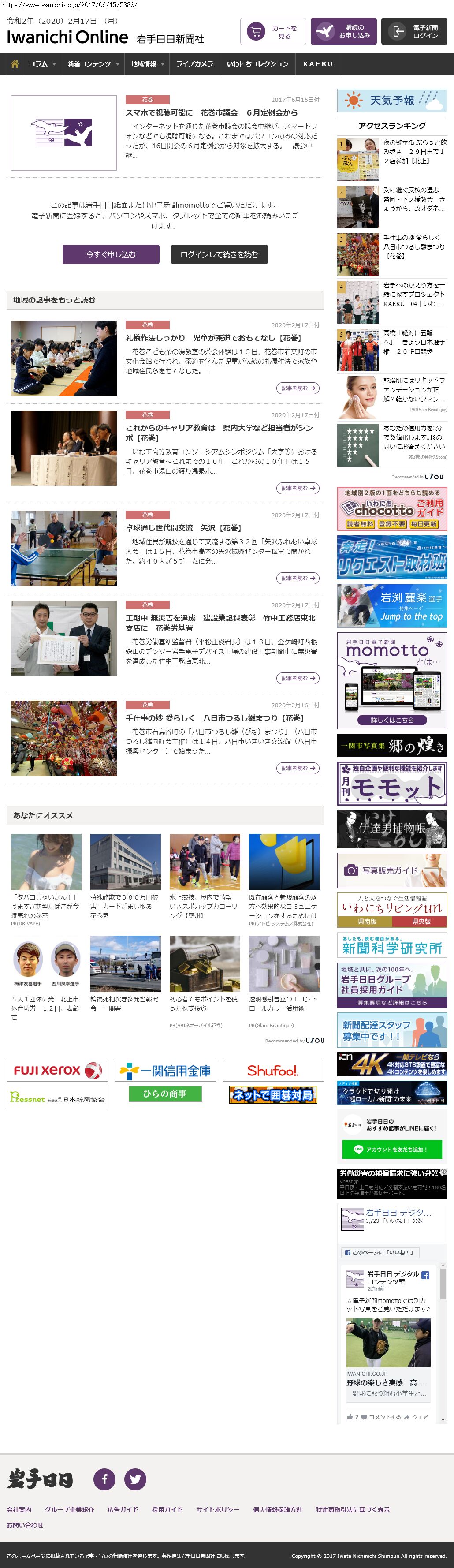The image size is (454, 1568).
Task: Read more of 礼儀作法しっかり article
Action: [298, 388]
